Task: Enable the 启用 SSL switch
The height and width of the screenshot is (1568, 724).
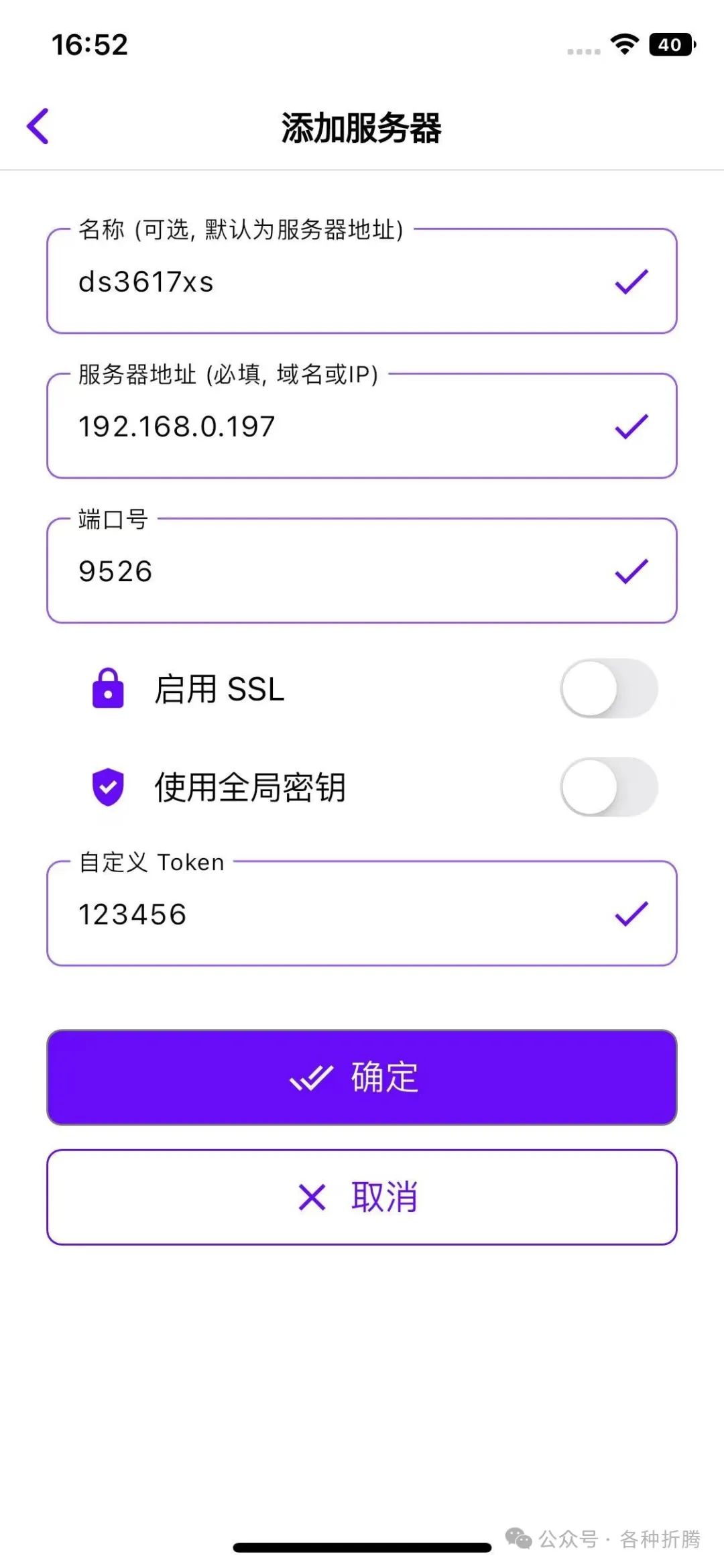Action: coord(609,688)
